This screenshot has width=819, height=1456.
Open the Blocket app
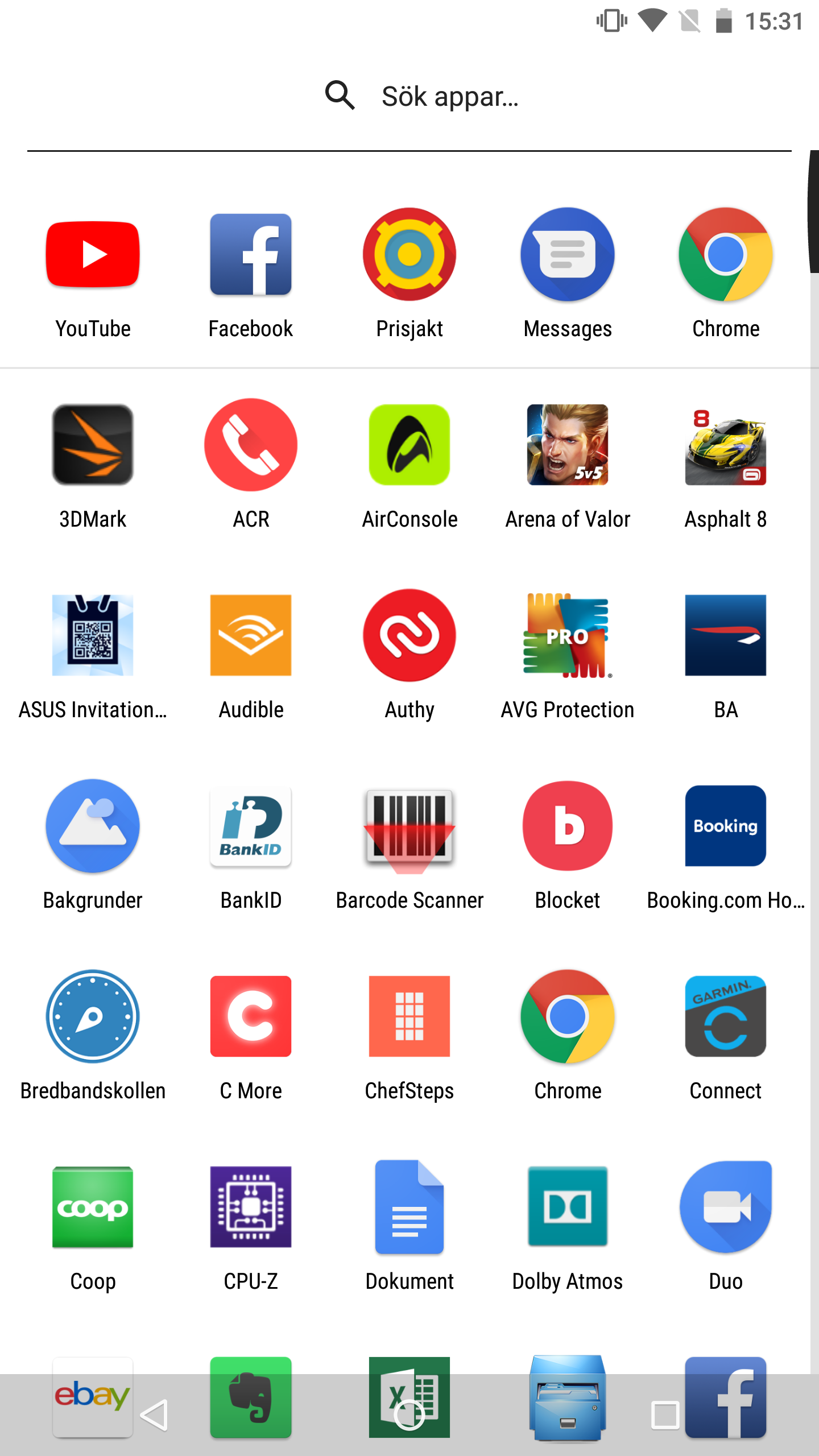(x=568, y=826)
